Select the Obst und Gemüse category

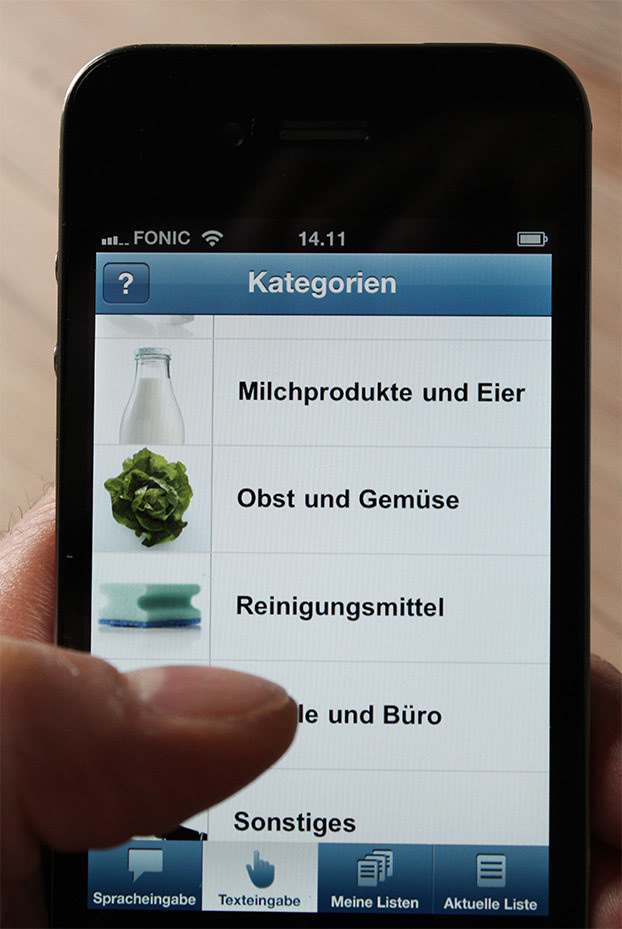coord(348,498)
